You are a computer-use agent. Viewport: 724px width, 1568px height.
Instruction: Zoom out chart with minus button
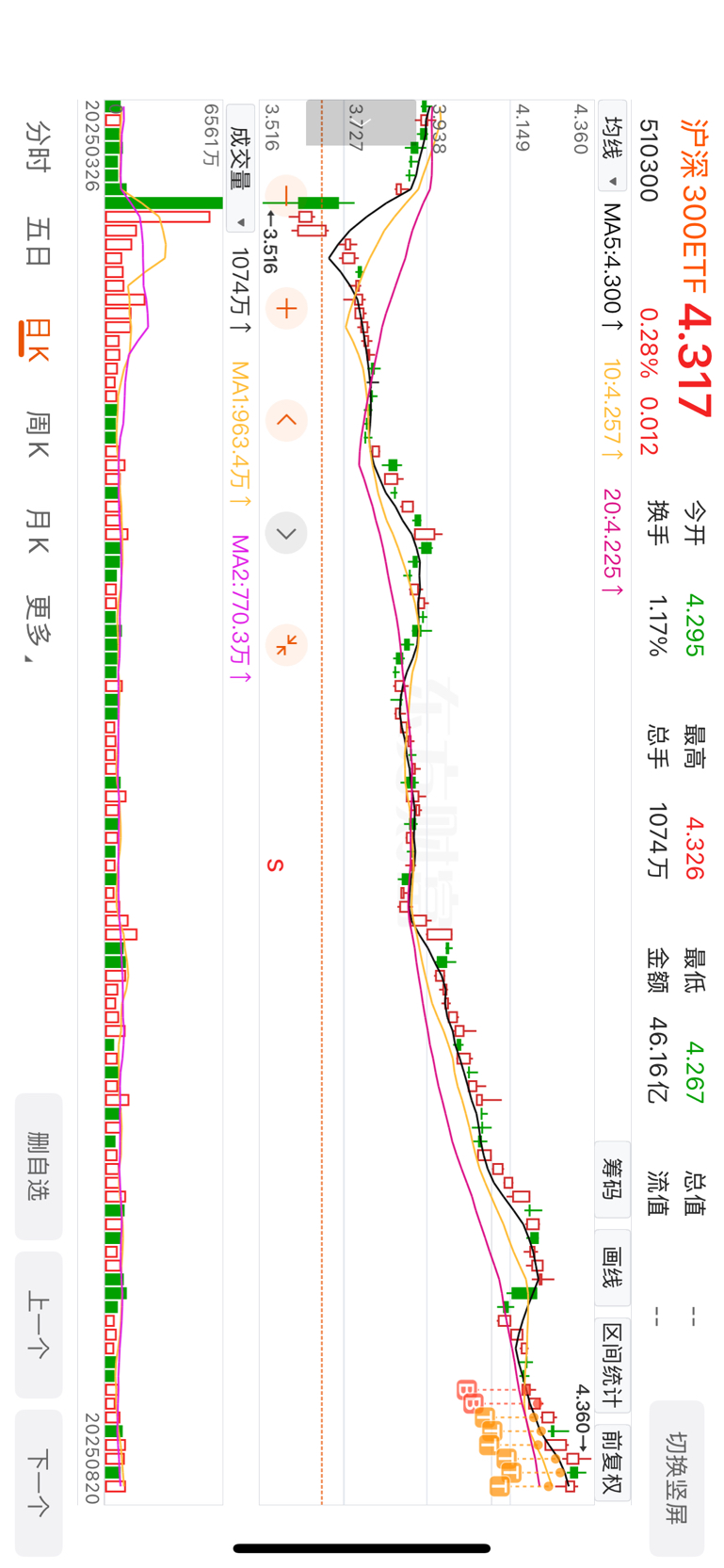coord(286,196)
